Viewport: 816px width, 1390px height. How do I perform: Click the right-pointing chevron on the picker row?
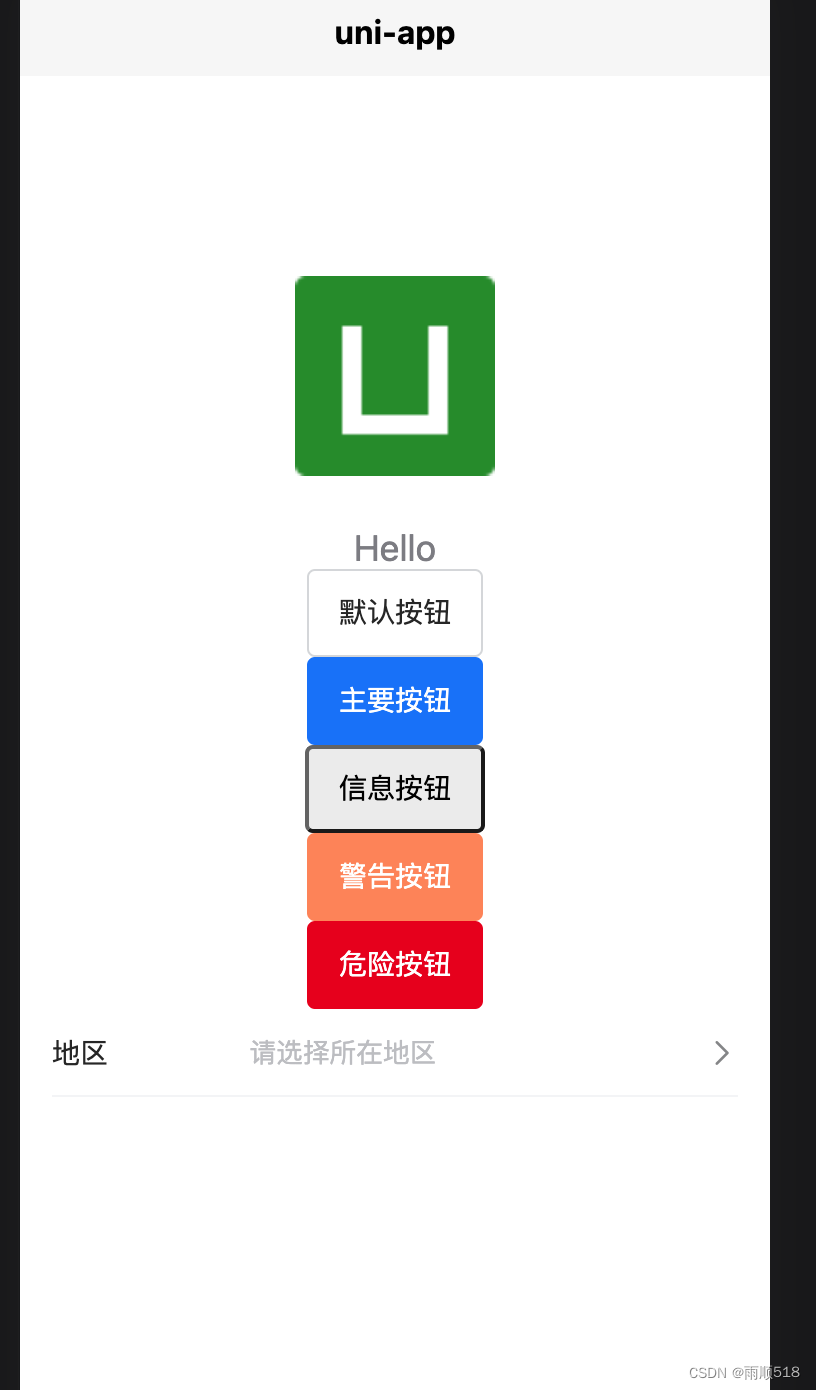[x=722, y=1053]
